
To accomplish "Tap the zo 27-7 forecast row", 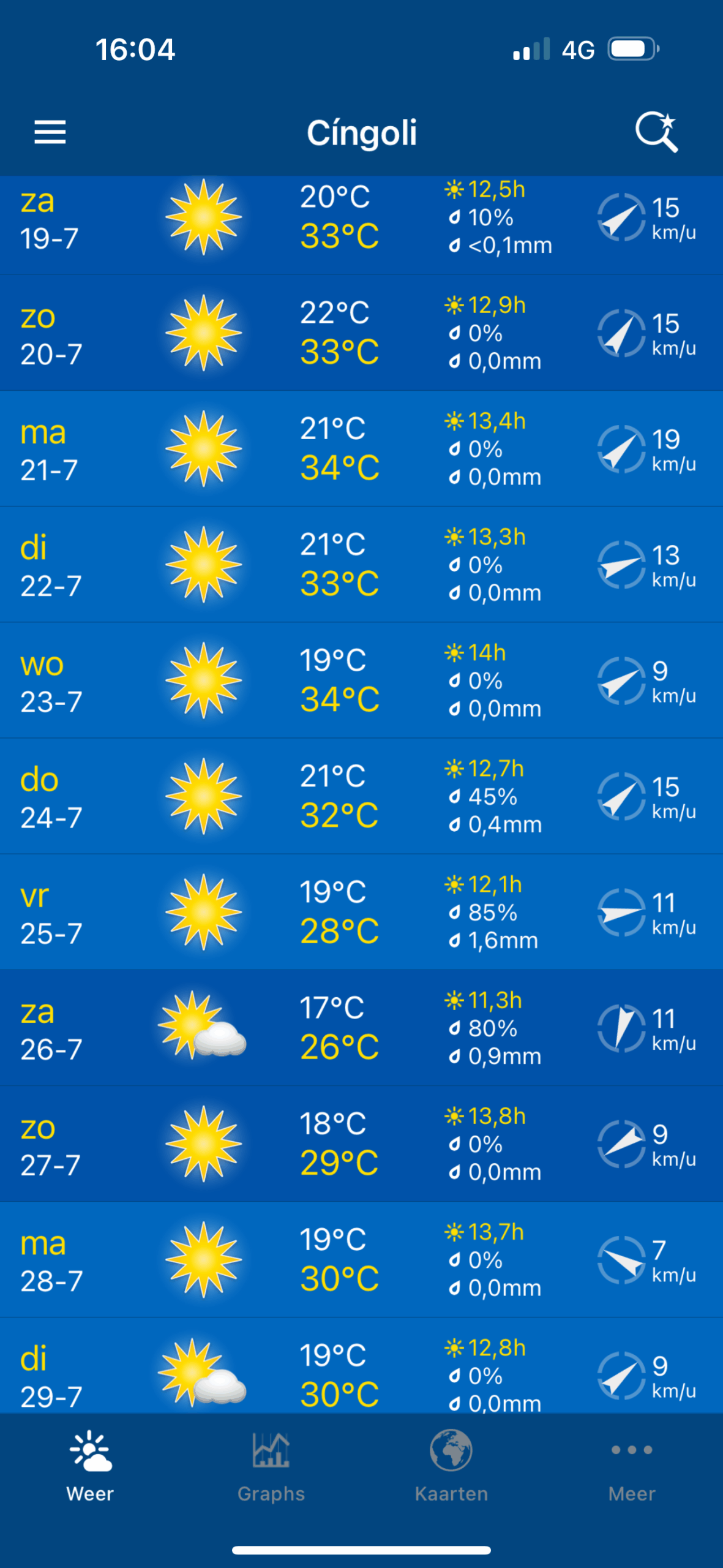I will [361, 1144].
